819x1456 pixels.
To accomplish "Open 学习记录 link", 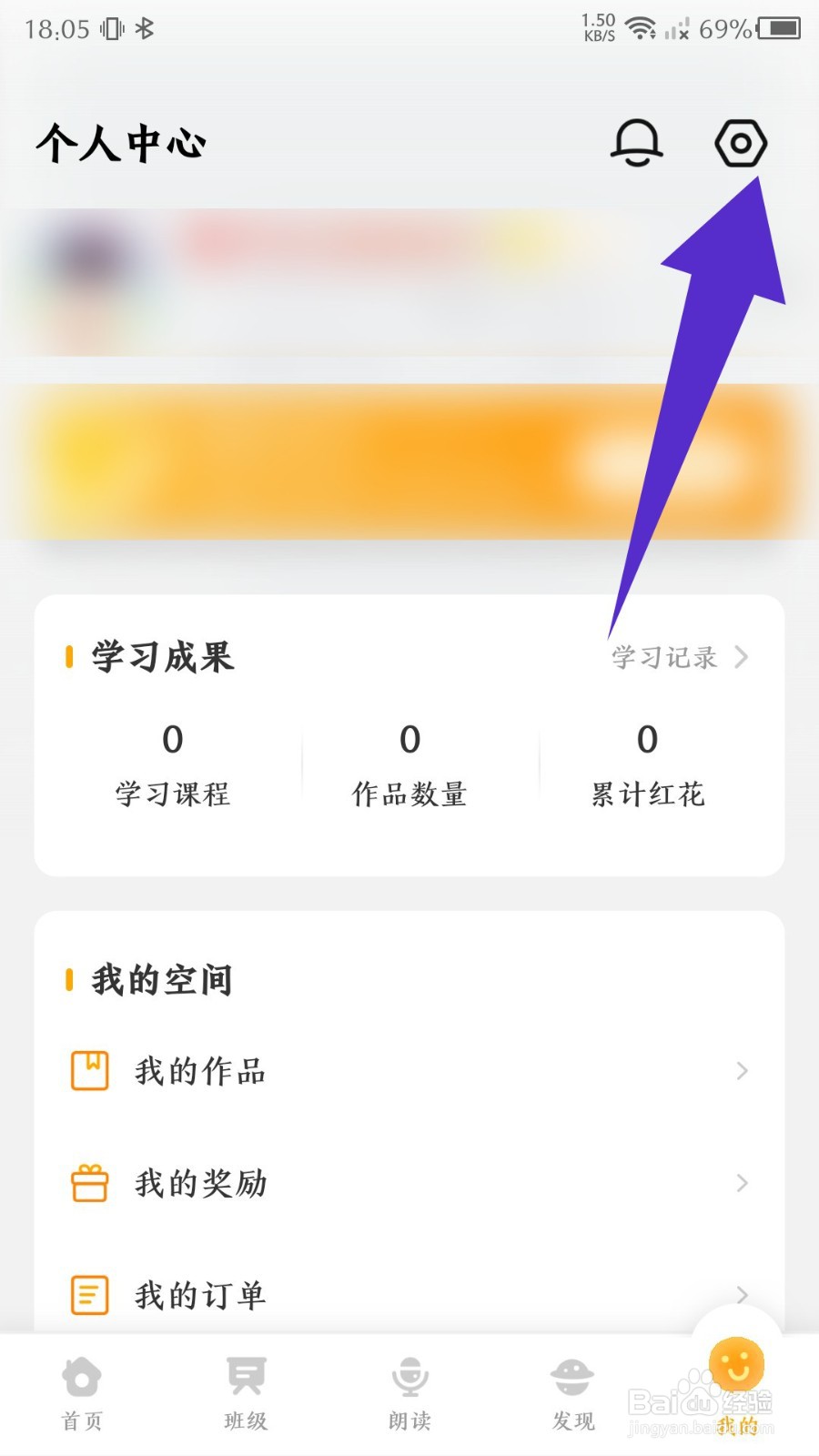I will click(679, 657).
